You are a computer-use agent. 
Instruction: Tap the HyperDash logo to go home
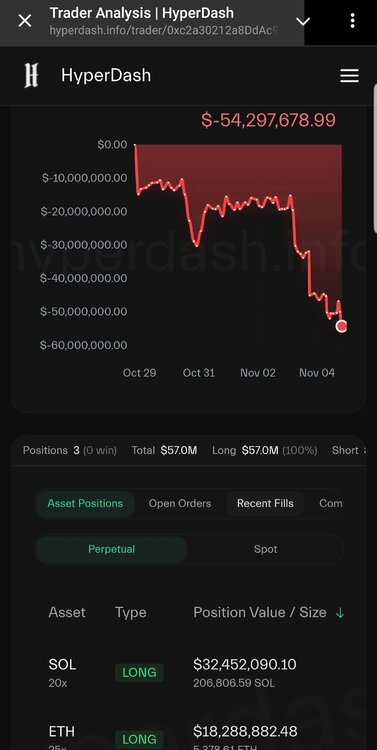31,76
